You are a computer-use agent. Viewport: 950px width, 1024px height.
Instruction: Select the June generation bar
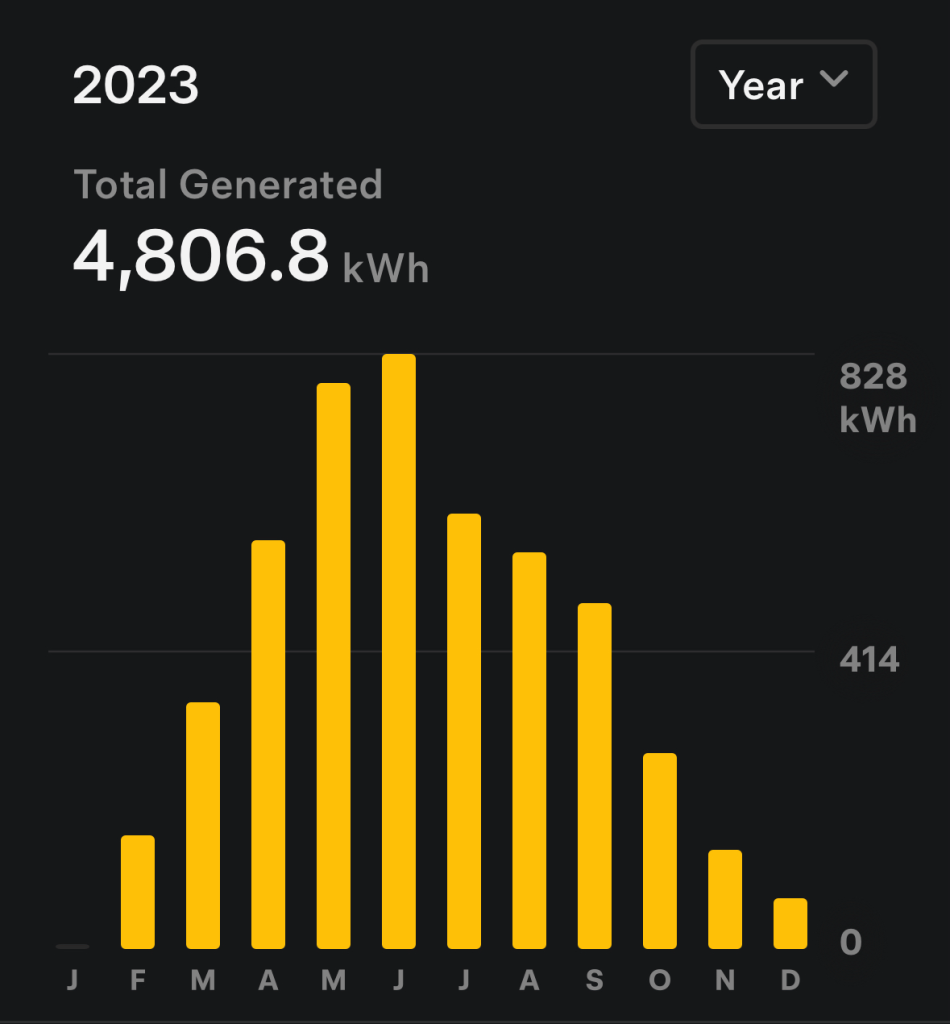click(399, 650)
